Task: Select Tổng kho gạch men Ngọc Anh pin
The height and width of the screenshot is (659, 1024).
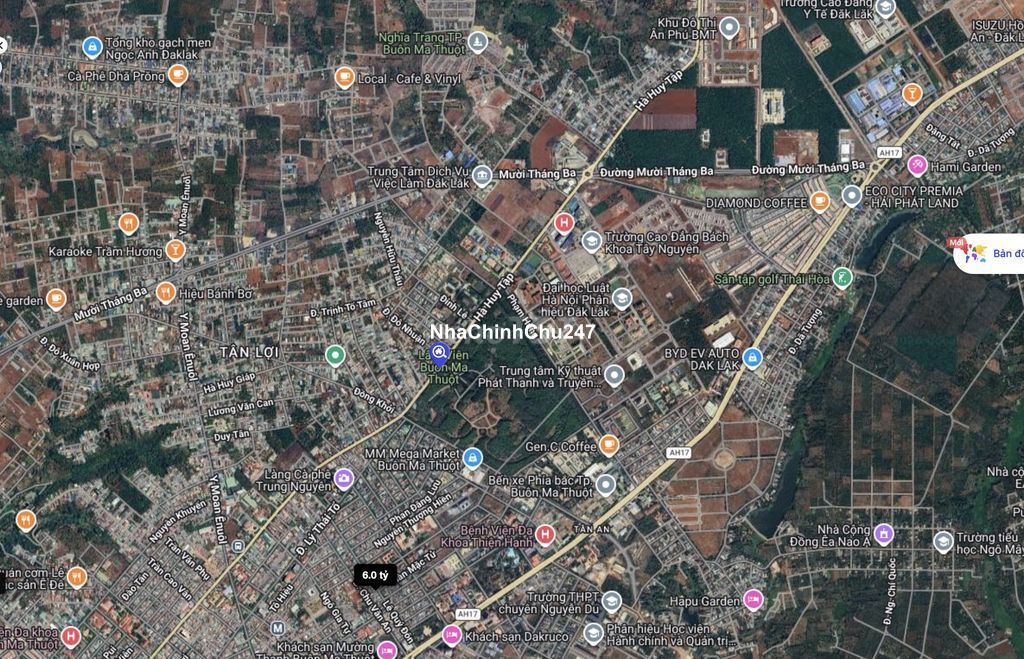Action: tap(92, 46)
